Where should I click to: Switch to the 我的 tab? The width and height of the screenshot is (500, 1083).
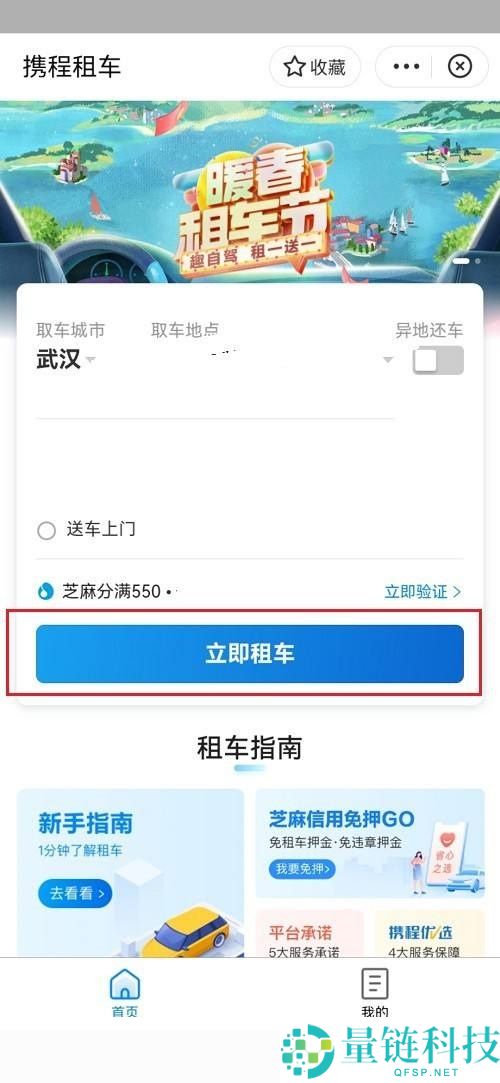pos(375,992)
